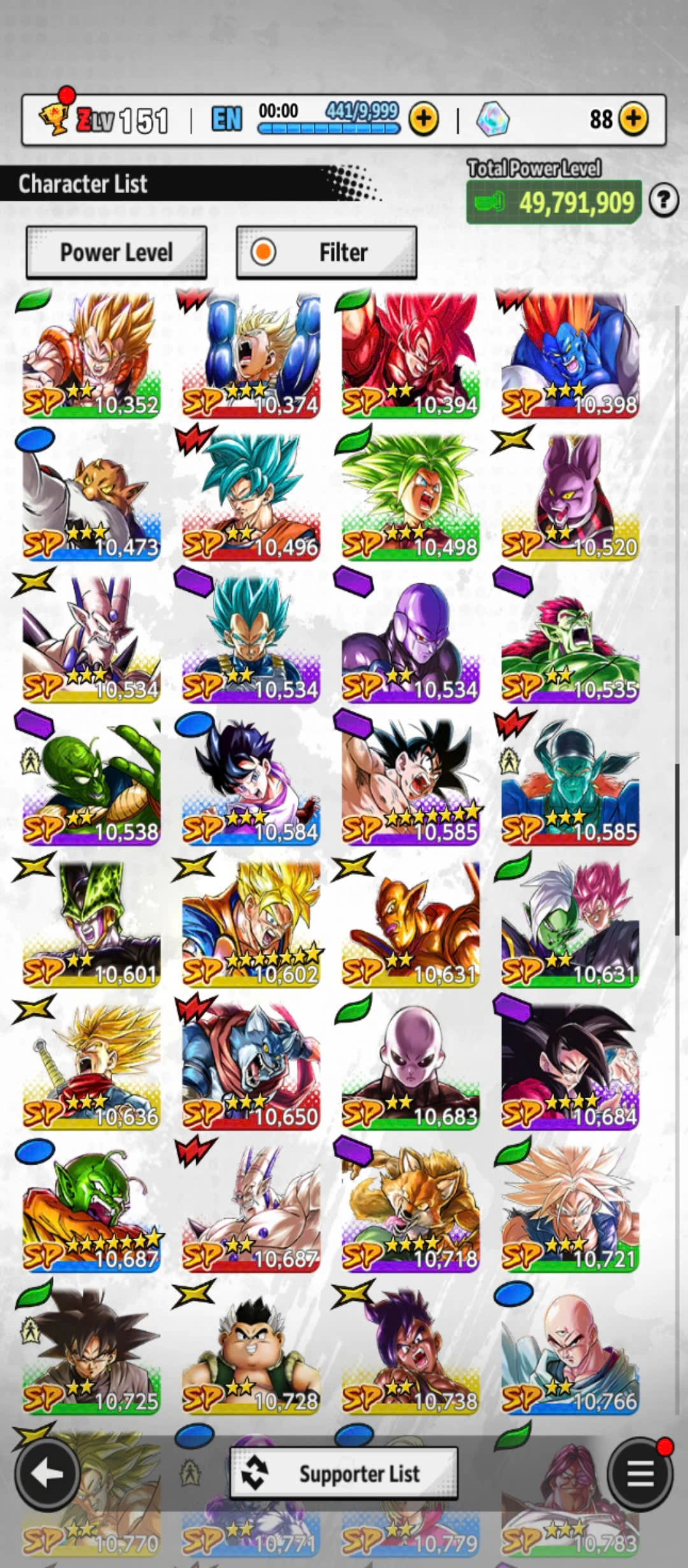Select the character with power 10,683
Image resolution: width=688 pixels, height=1568 pixels.
click(410, 1066)
